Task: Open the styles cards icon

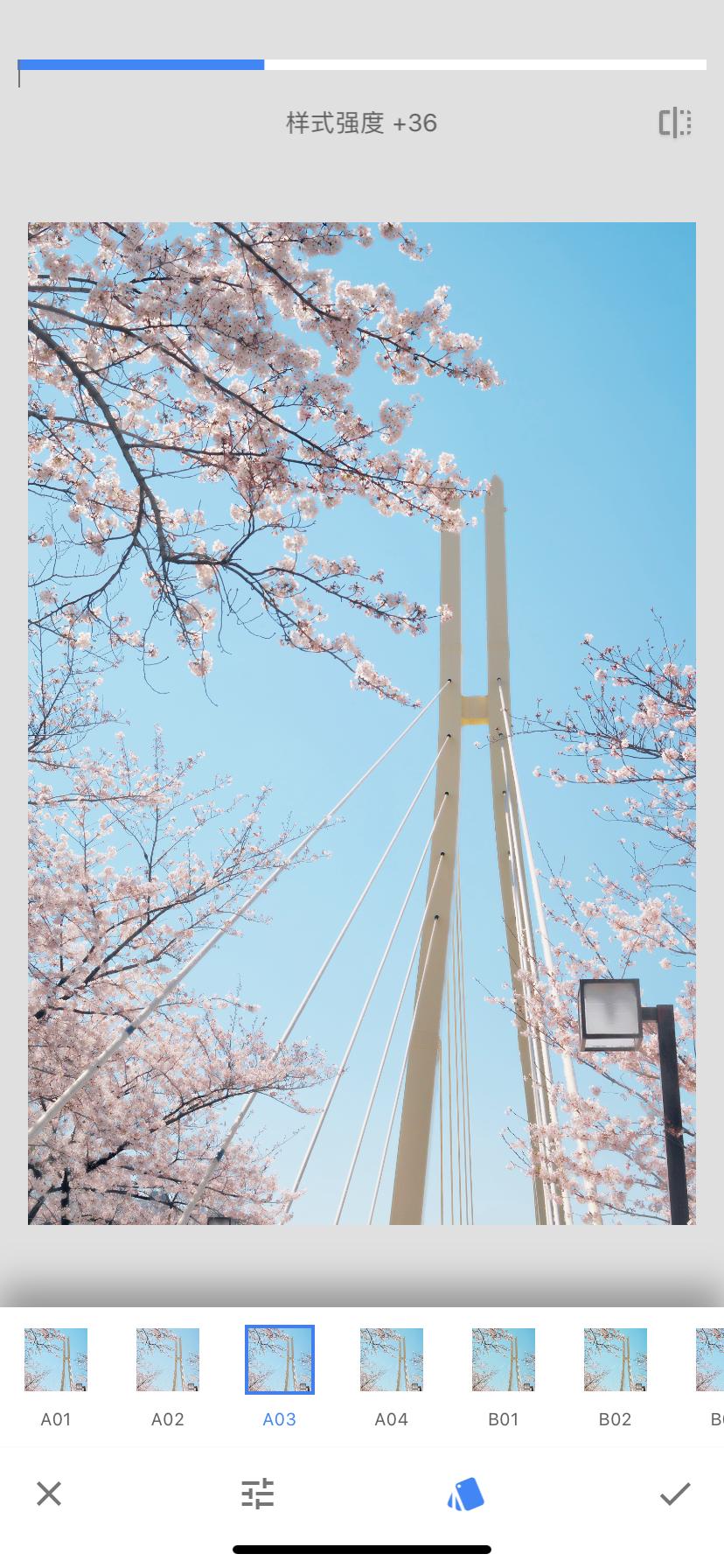Action: tap(466, 1494)
